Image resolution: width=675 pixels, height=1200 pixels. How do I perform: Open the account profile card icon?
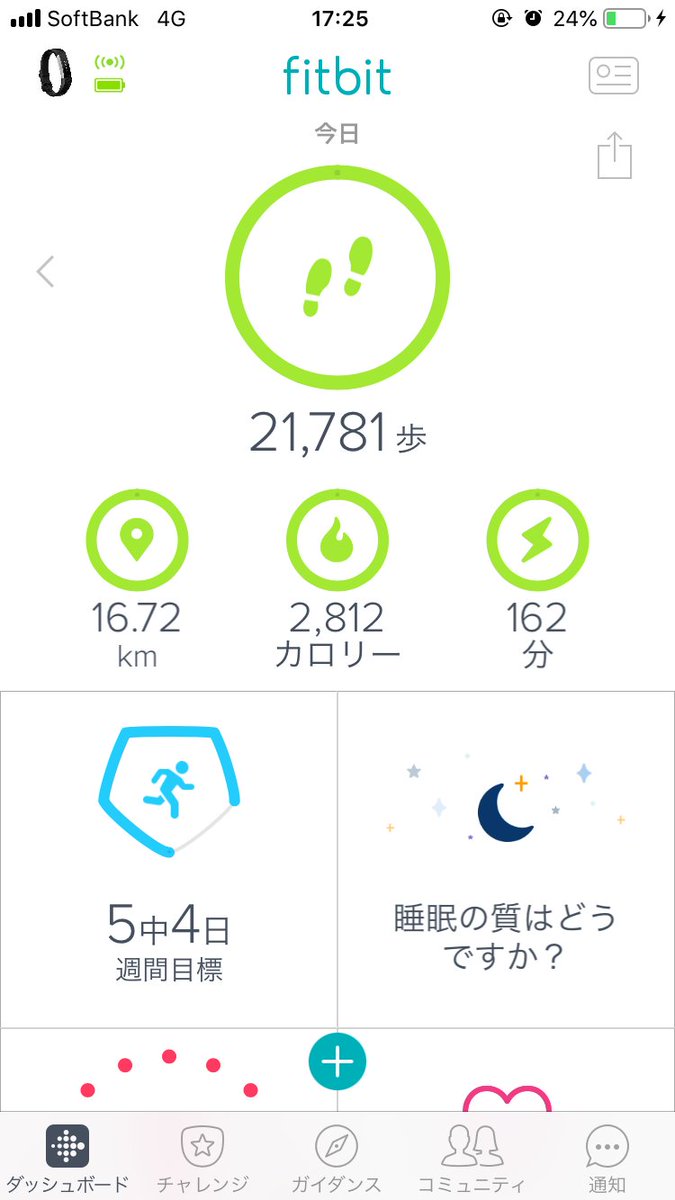pyautogui.click(x=613, y=76)
